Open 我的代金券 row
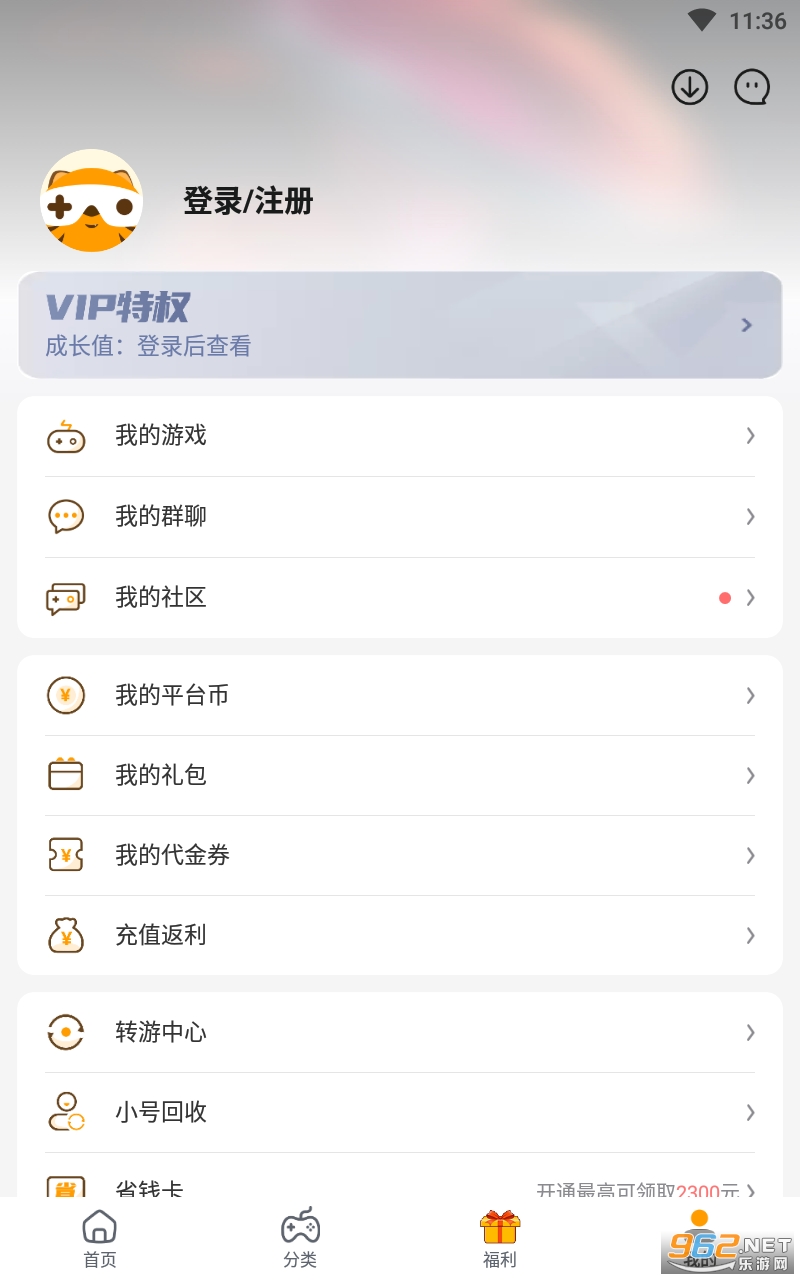 point(400,855)
